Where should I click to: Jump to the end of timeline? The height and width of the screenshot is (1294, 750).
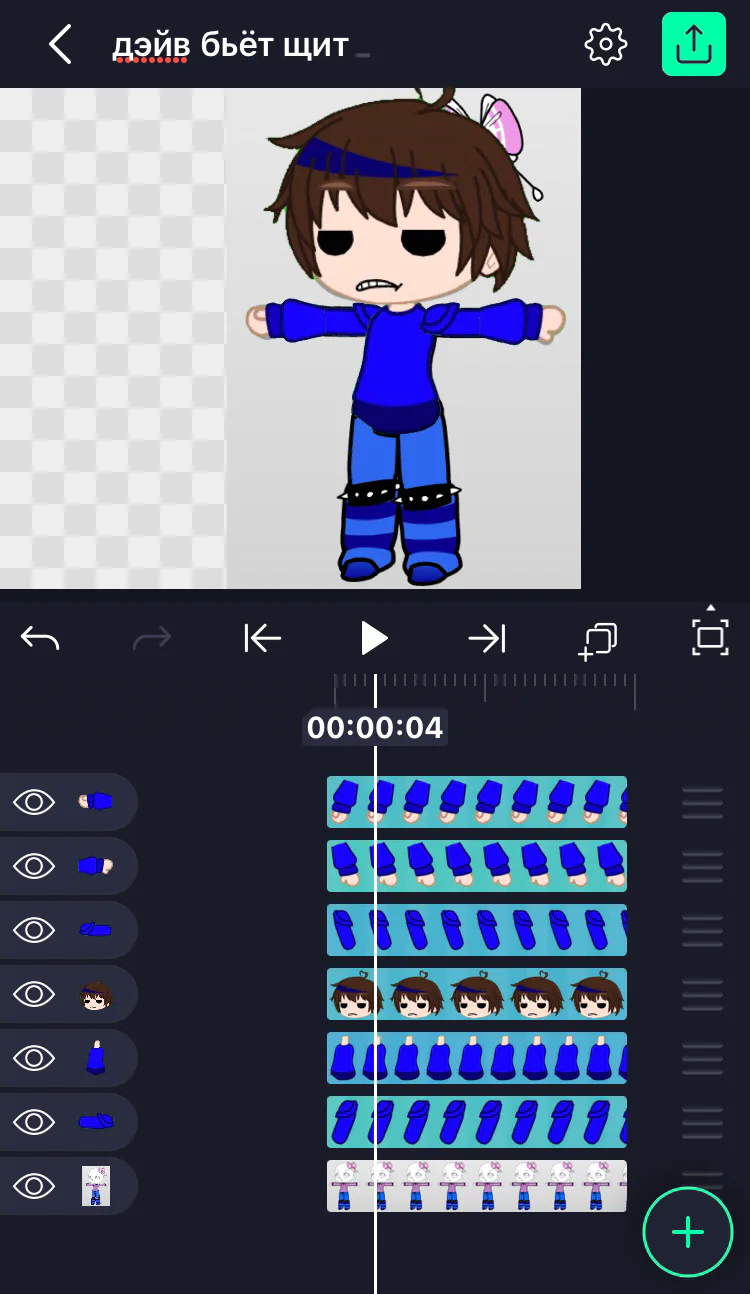tap(487, 638)
